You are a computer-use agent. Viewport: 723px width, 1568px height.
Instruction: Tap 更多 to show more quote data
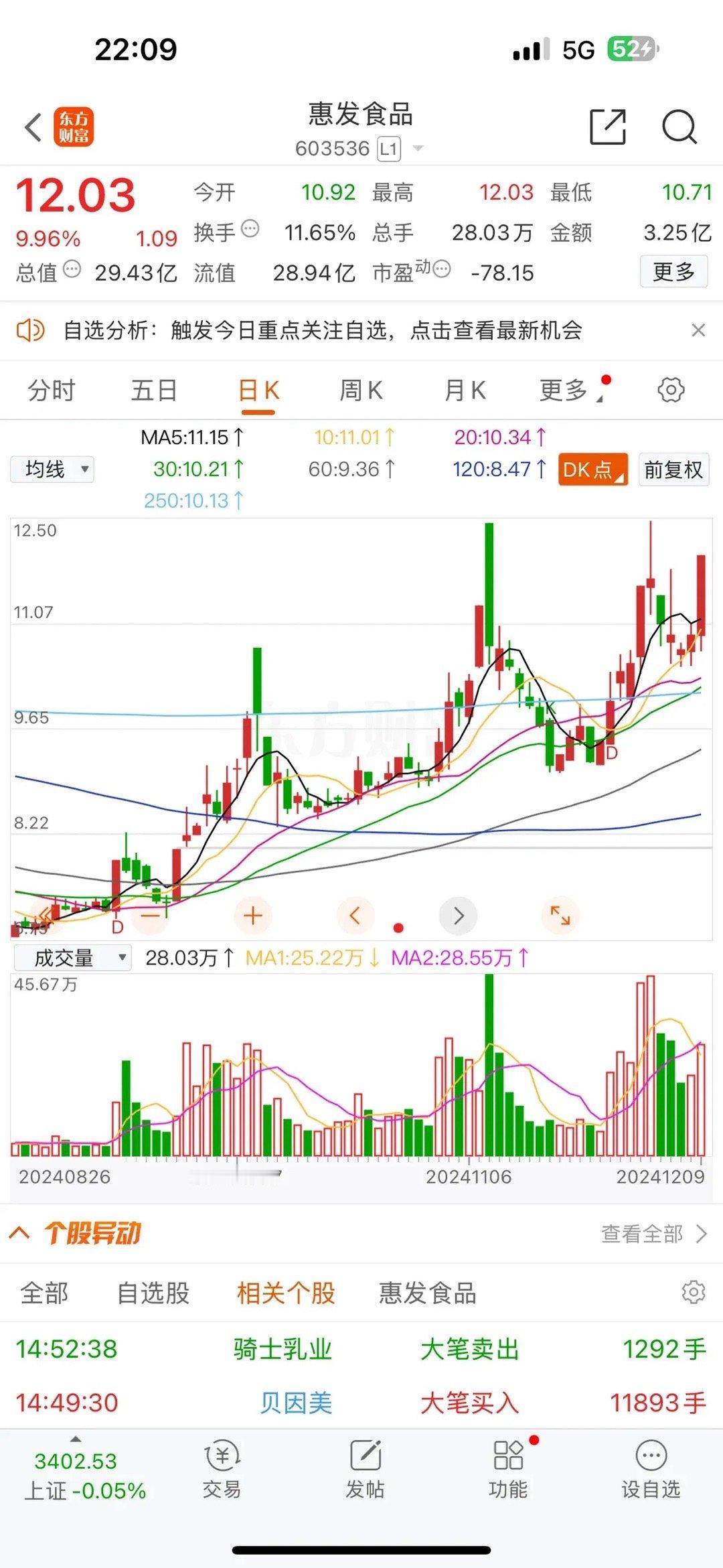tap(673, 272)
